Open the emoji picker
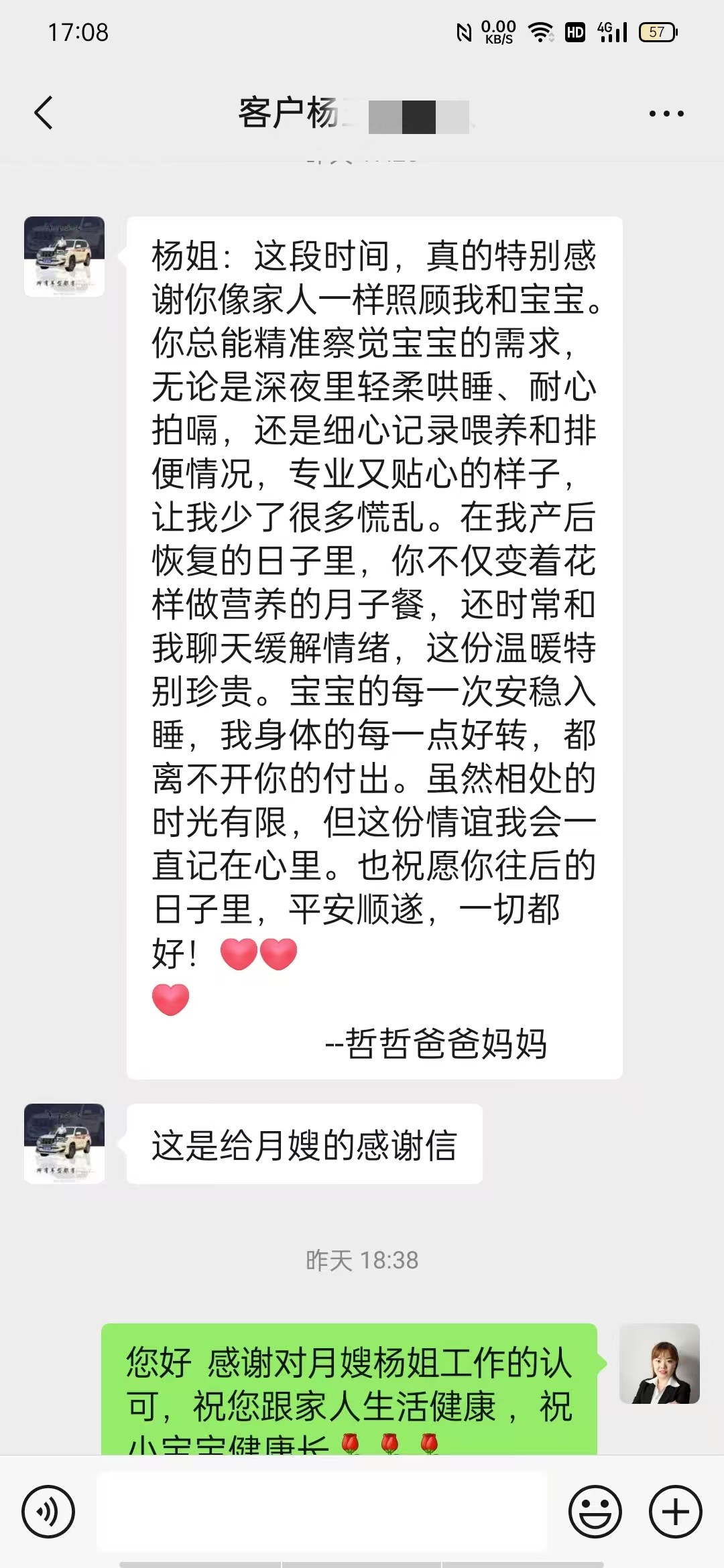The image size is (724, 1568). point(595,1512)
